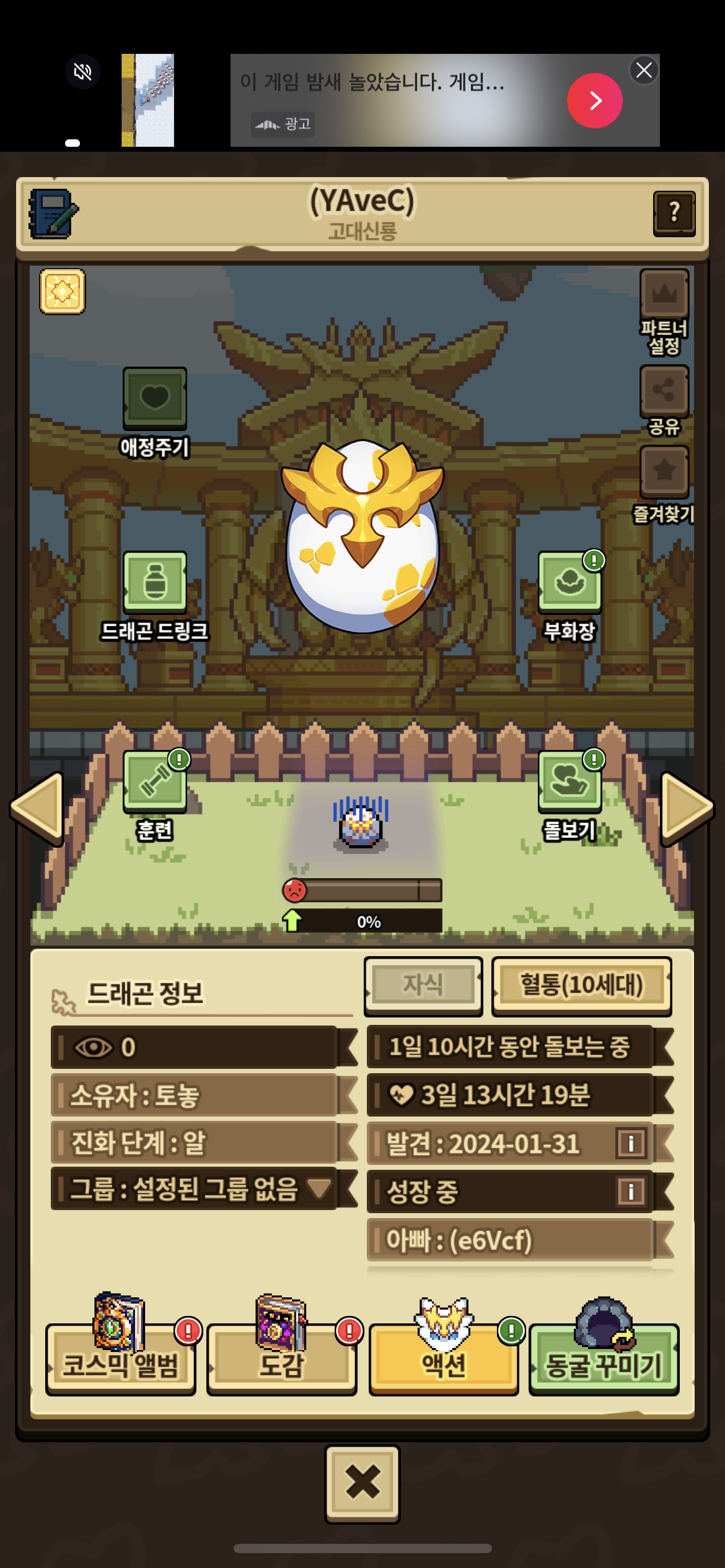Image resolution: width=725 pixels, height=1568 pixels.
Task: Go to the previous dragon with left arrow
Action: click(x=37, y=808)
